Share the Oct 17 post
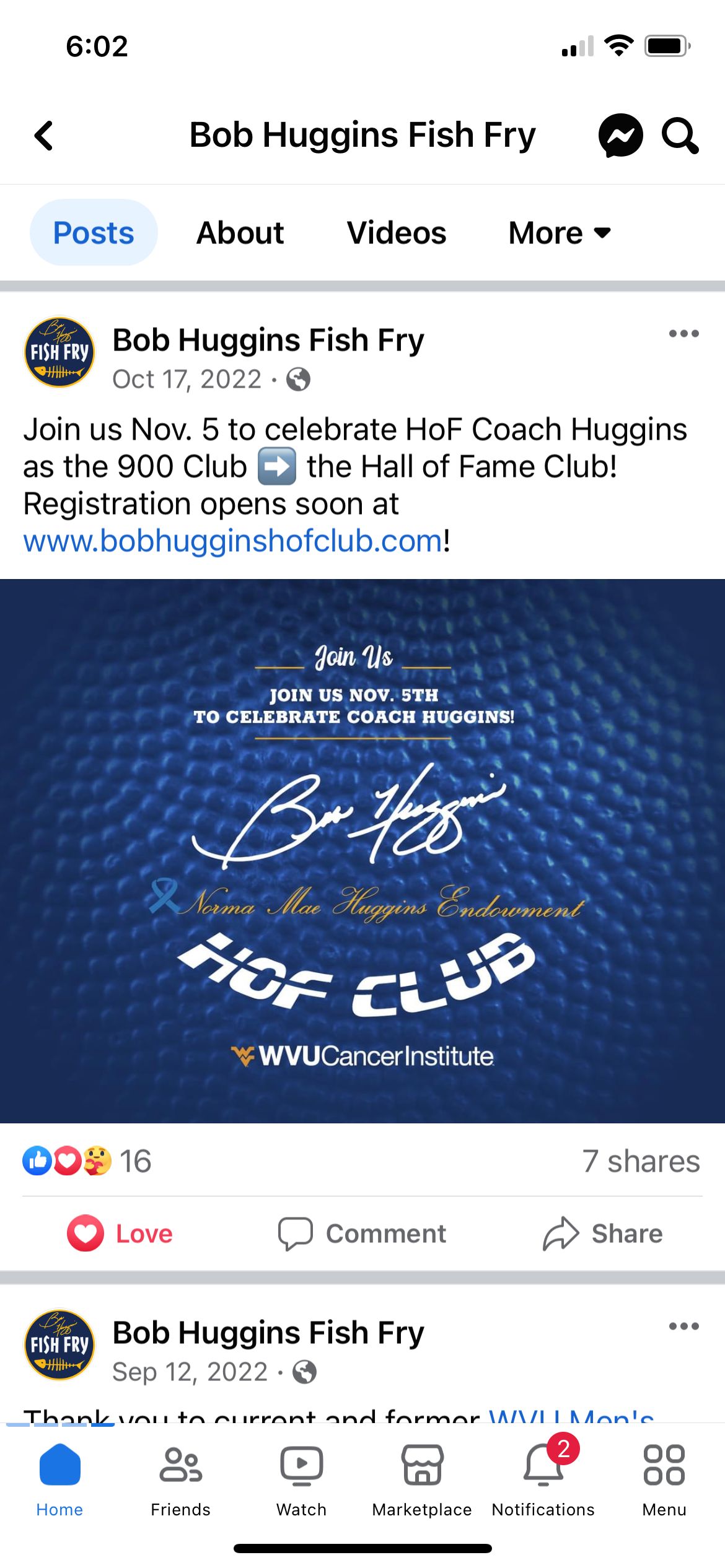 point(603,1233)
